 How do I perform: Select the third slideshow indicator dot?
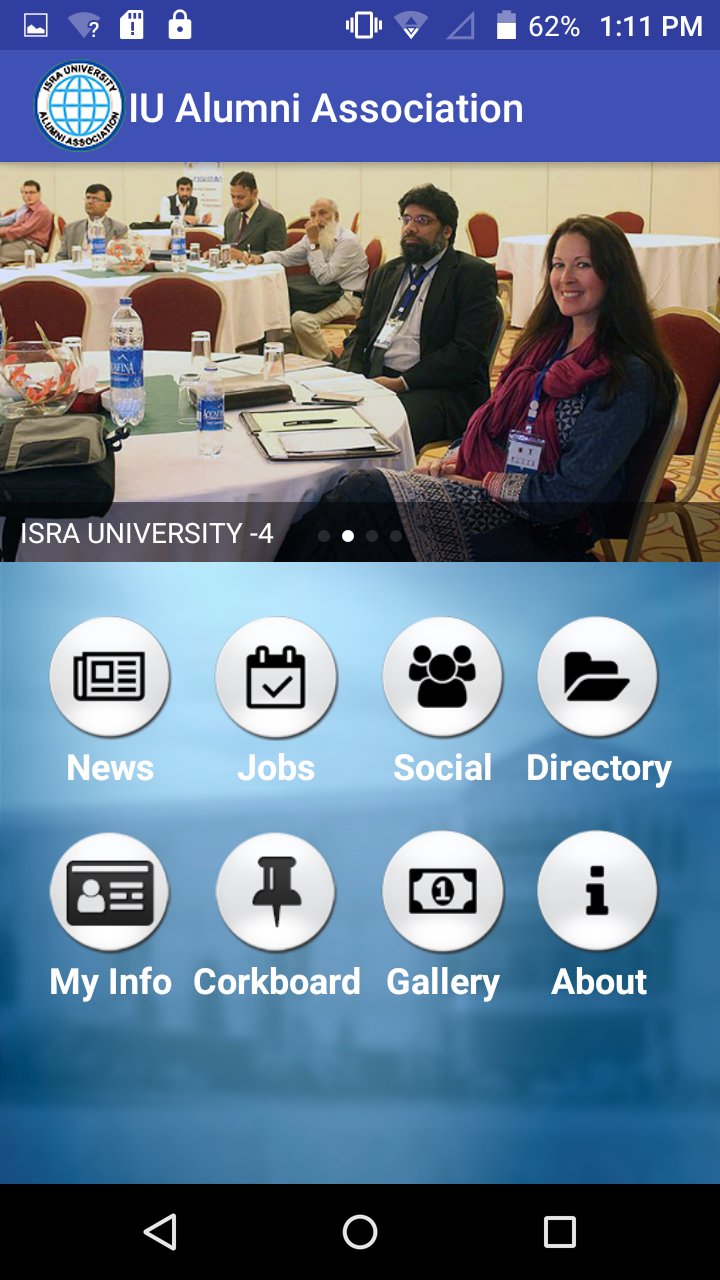point(371,536)
